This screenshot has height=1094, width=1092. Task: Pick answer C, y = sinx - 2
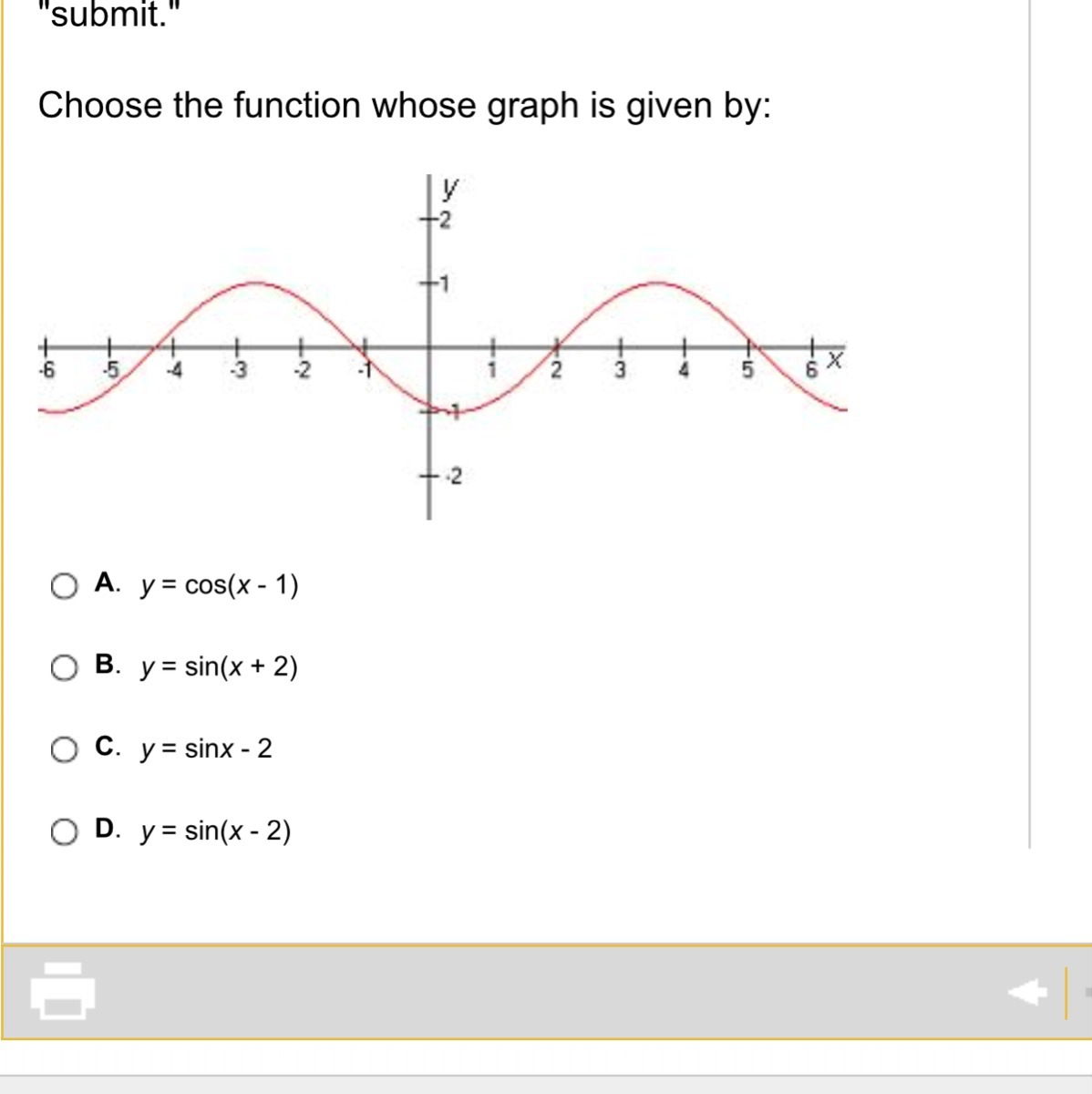coord(64,750)
